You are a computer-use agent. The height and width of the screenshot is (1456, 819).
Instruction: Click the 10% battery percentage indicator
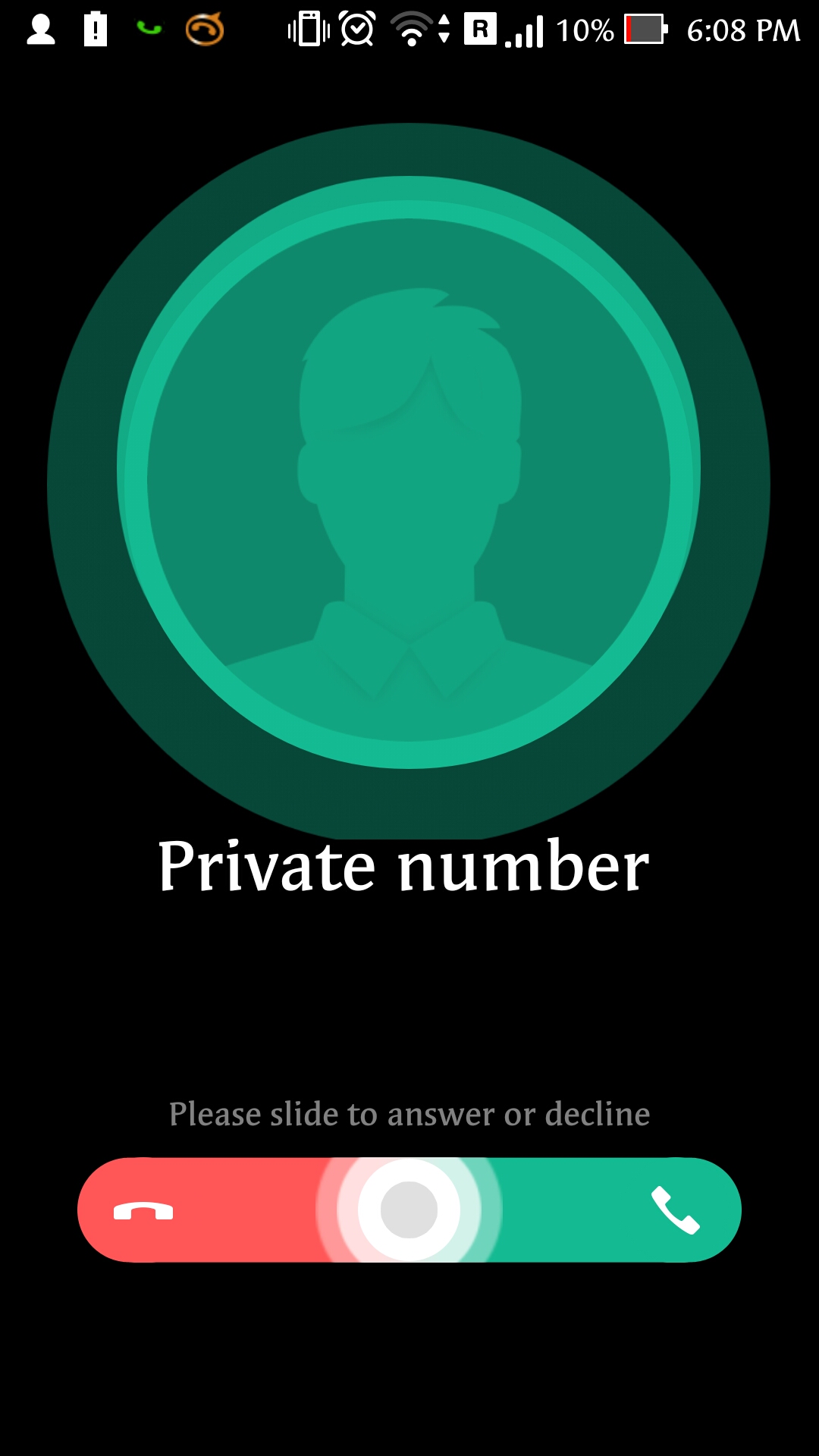click(x=588, y=30)
